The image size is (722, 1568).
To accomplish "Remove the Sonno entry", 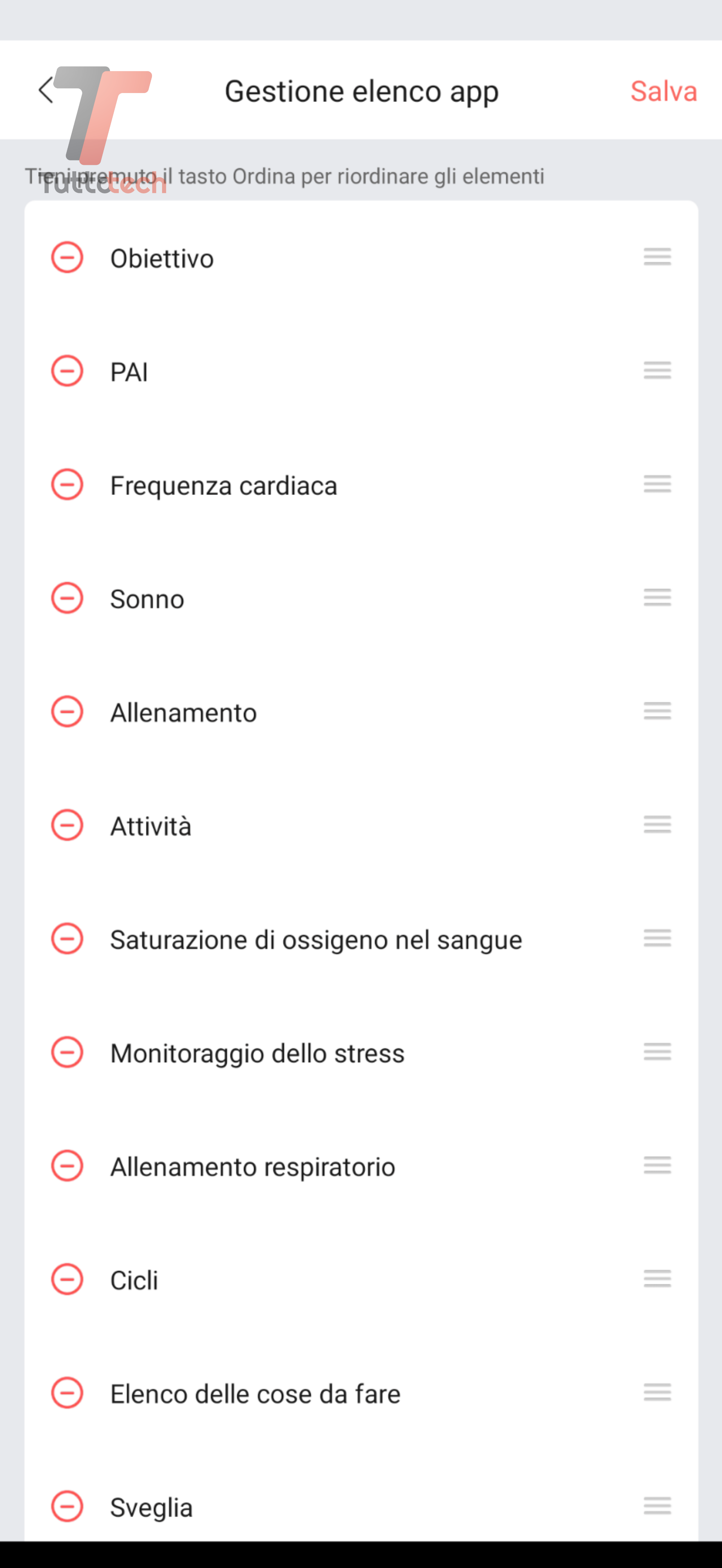I will click(x=67, y=598).
